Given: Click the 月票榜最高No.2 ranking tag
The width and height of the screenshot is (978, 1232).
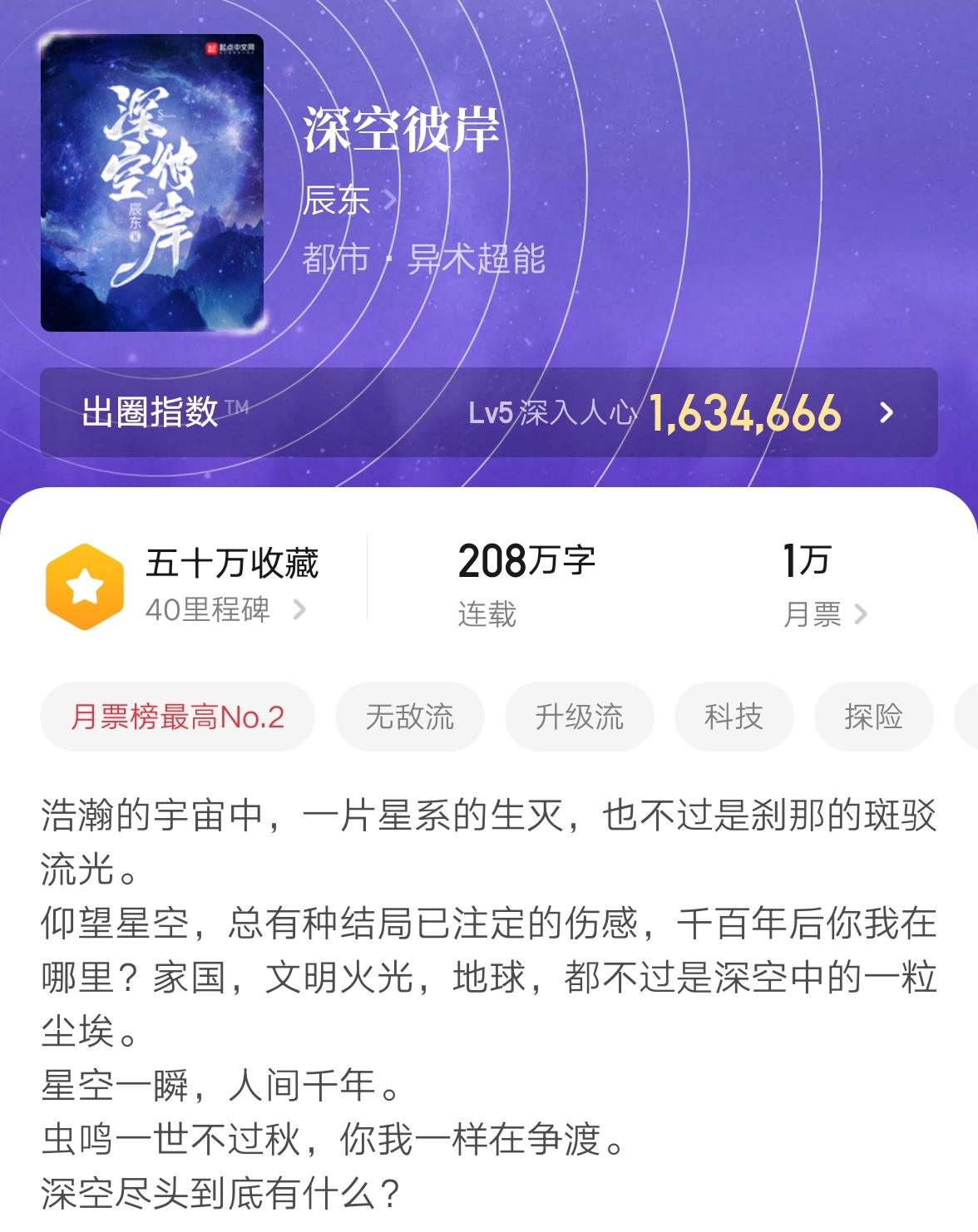Looking at the screenshot, I should click(177, 717).
